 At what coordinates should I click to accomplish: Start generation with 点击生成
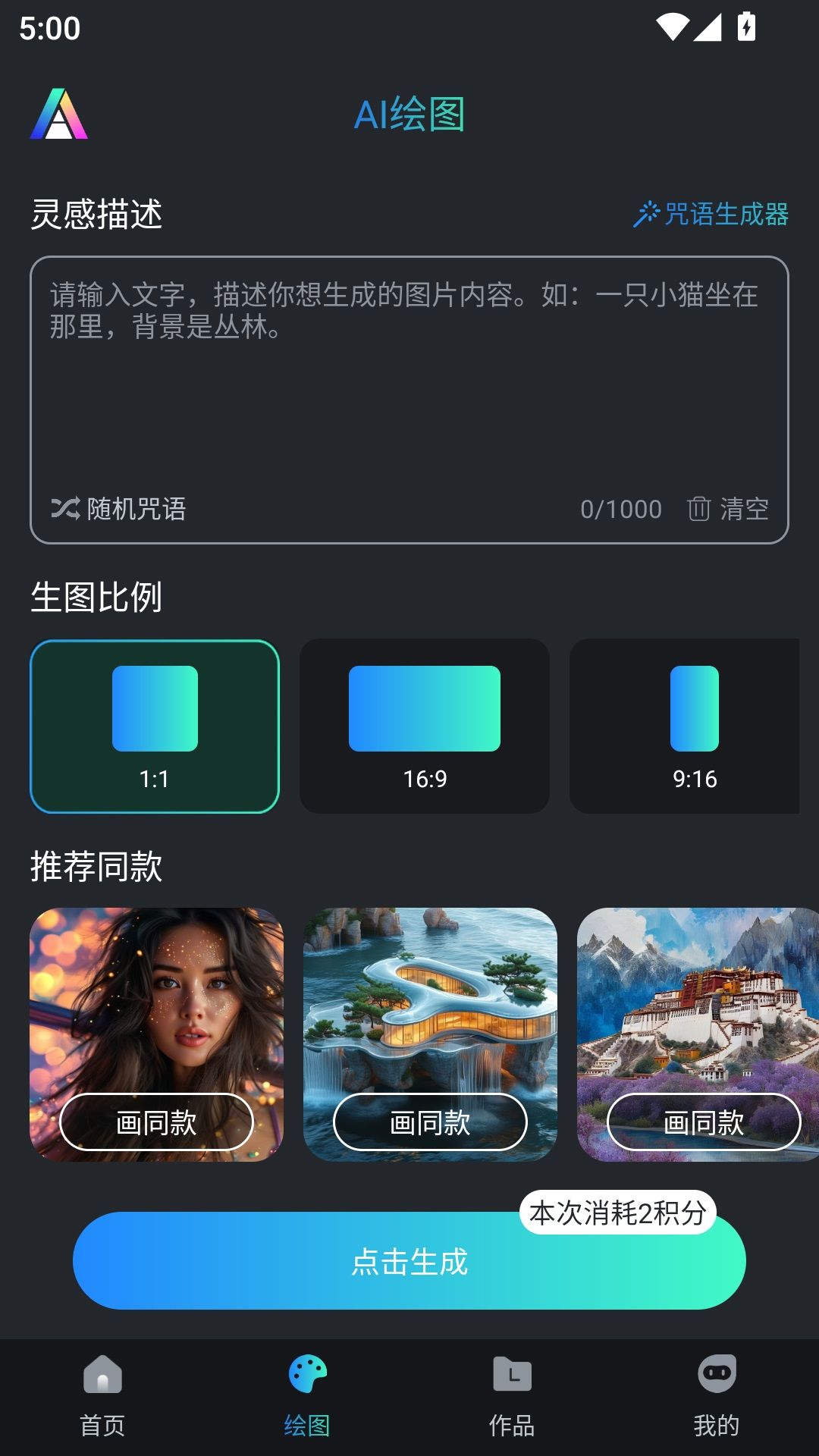tap(409, 1262)
